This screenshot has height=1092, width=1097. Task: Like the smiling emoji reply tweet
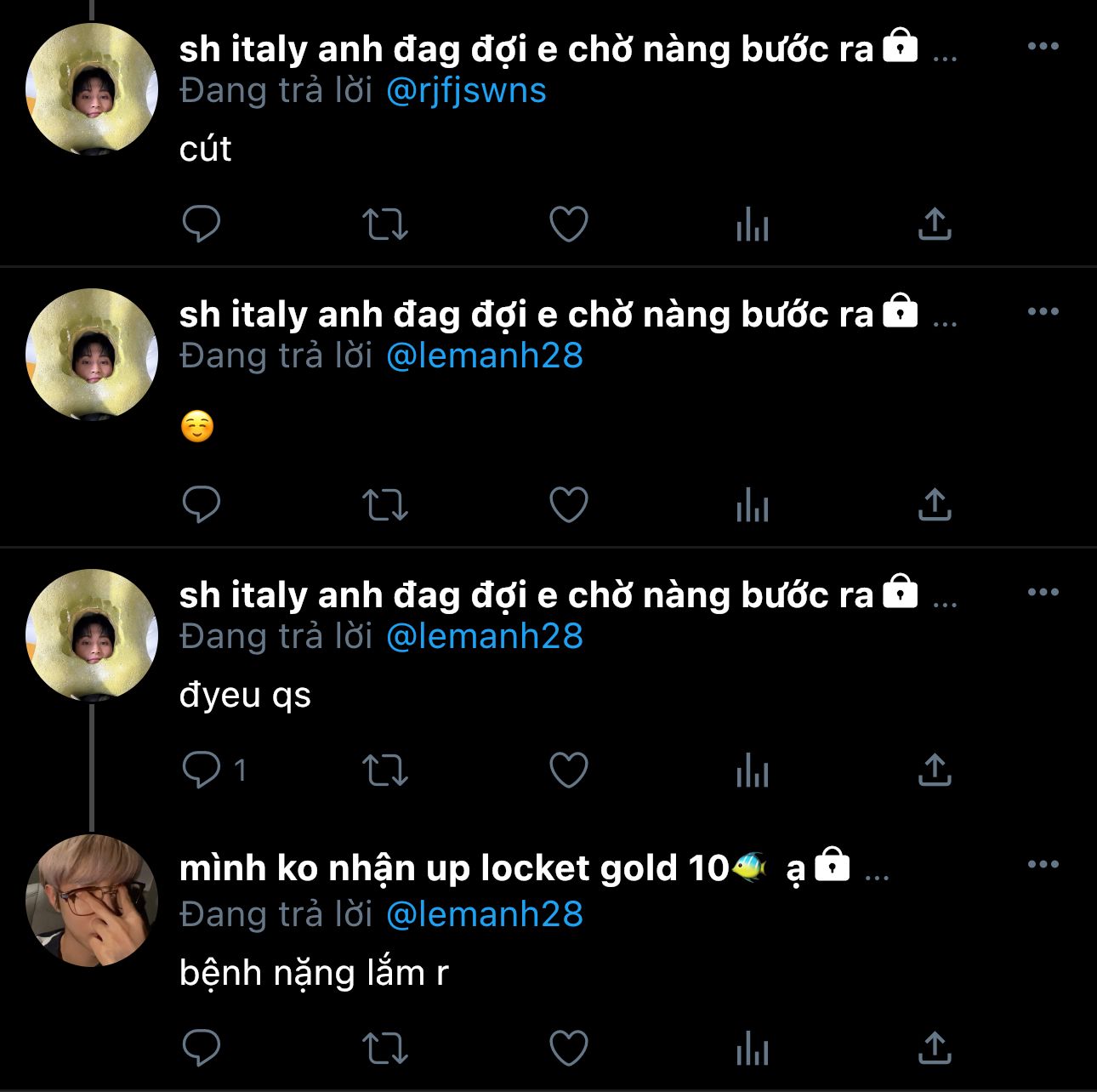pos(569,505)
